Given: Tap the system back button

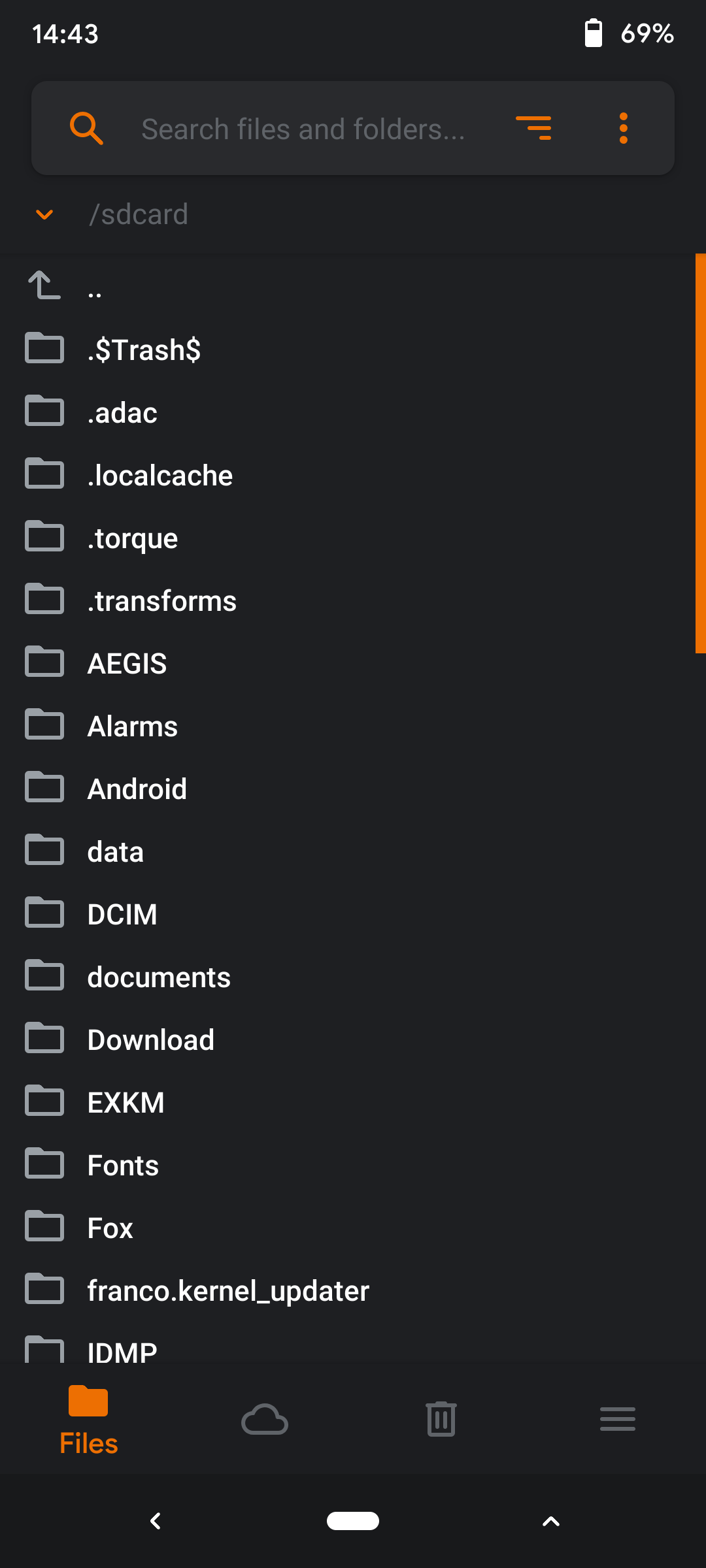Looking at the screenshot, I should click(156, 1521).
